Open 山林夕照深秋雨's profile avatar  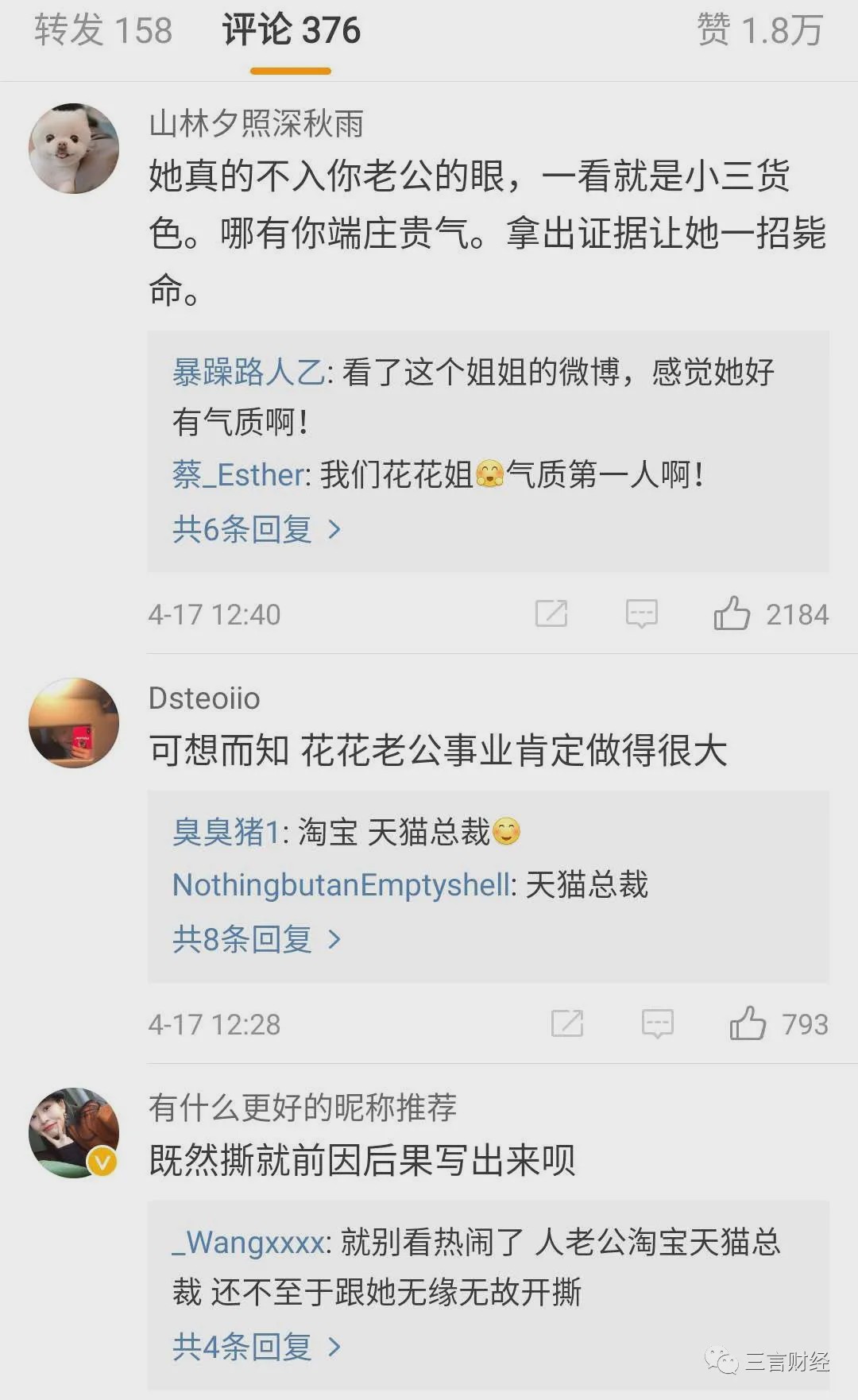click(74, 149)
